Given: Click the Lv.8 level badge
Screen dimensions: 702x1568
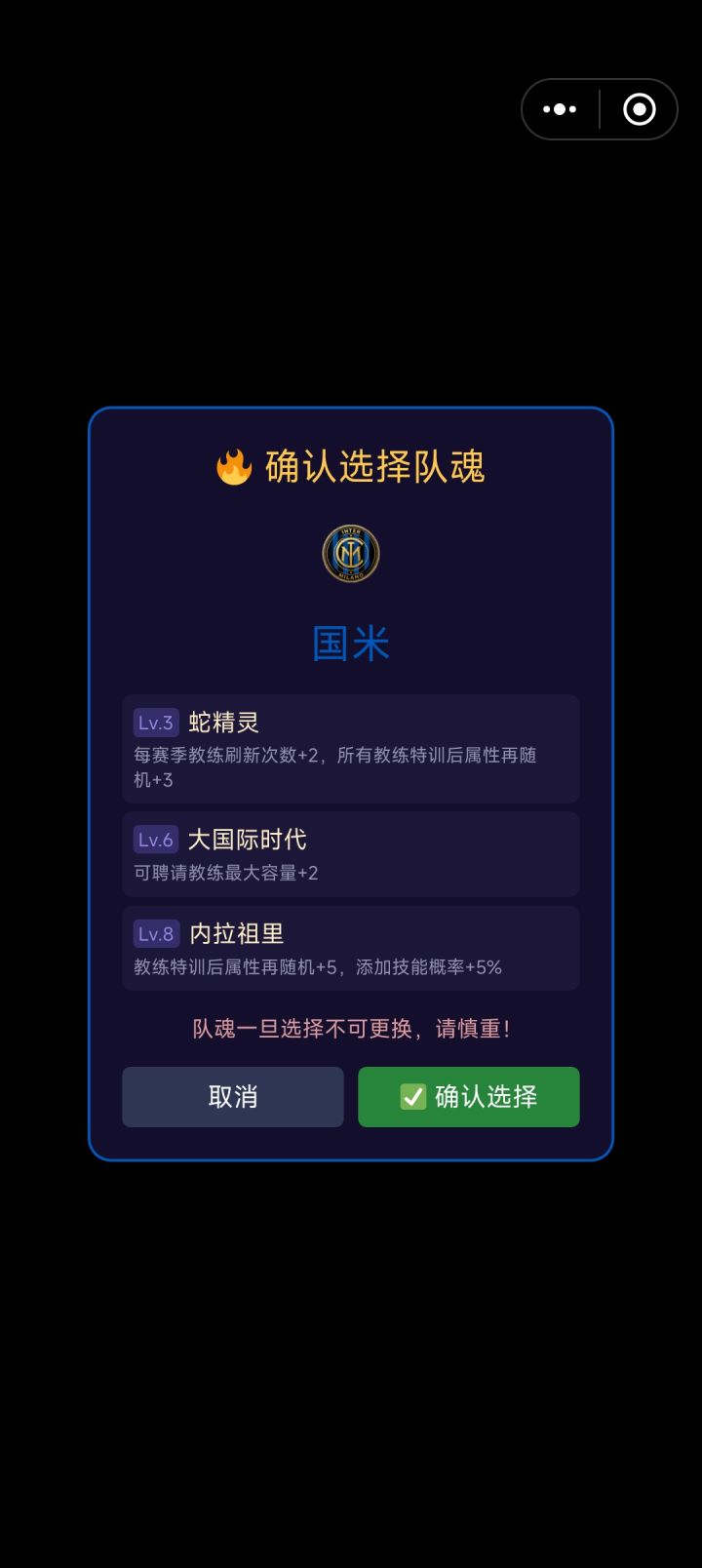Looking at the screenshot, I should (155, 933).
